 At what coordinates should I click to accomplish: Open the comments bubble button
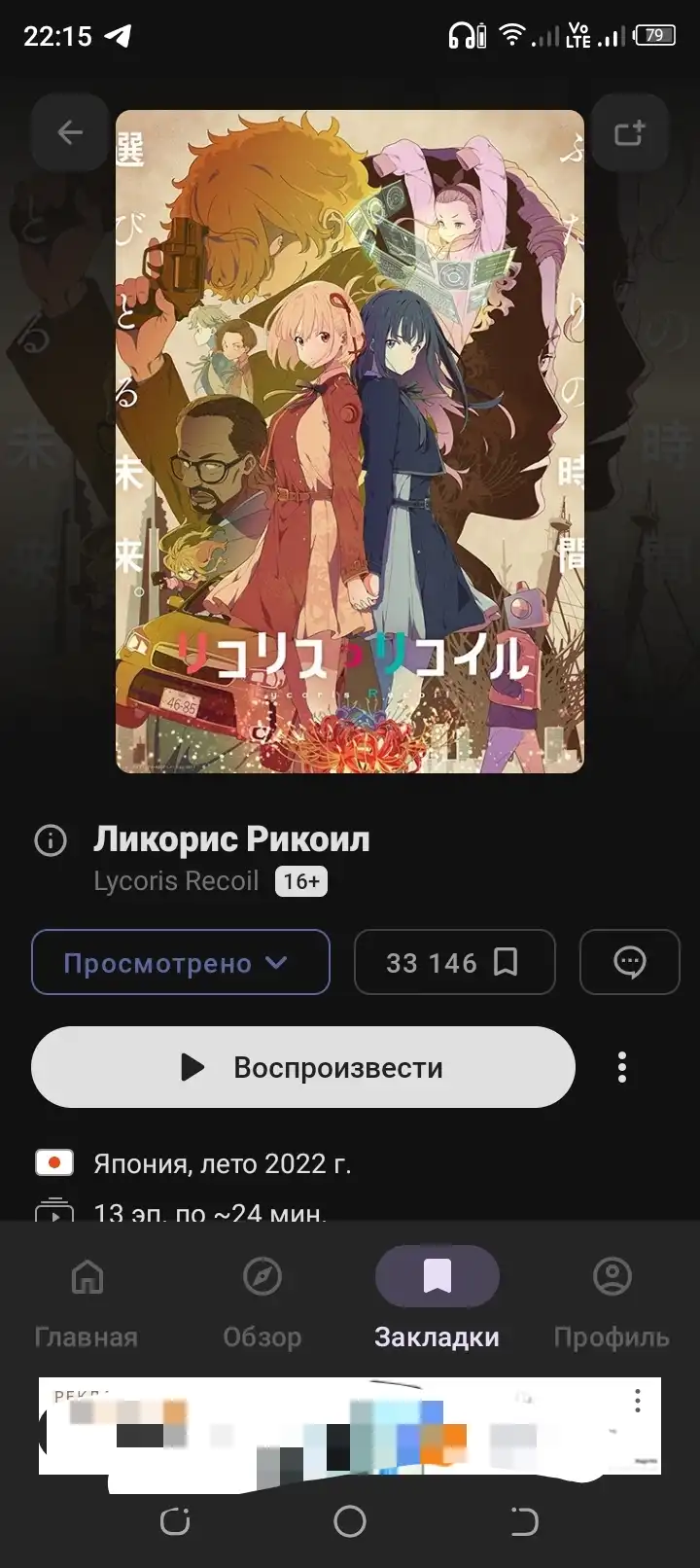coord(630,962)
